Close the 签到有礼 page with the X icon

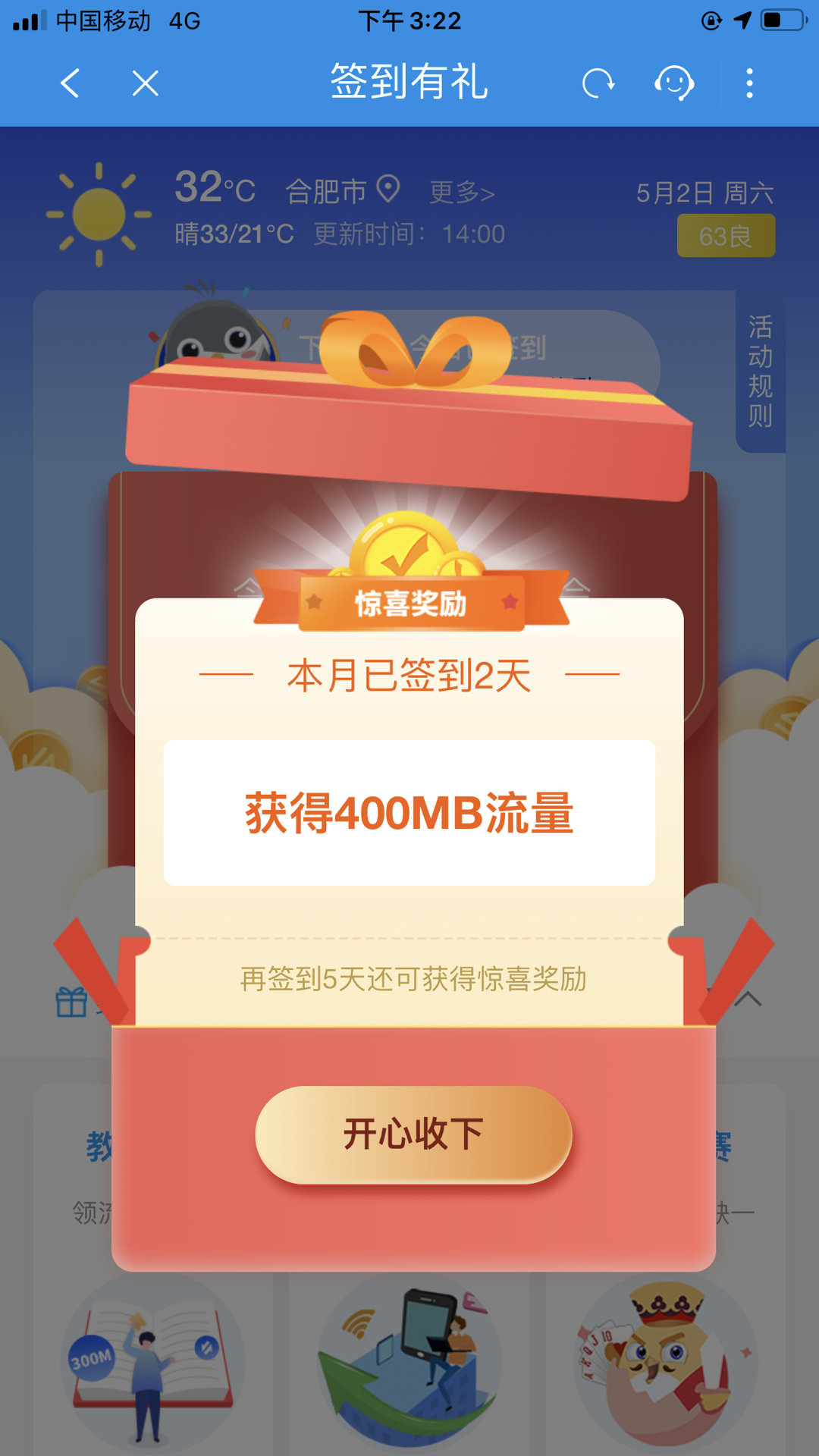pyautogui.click(x=145, y=83)
